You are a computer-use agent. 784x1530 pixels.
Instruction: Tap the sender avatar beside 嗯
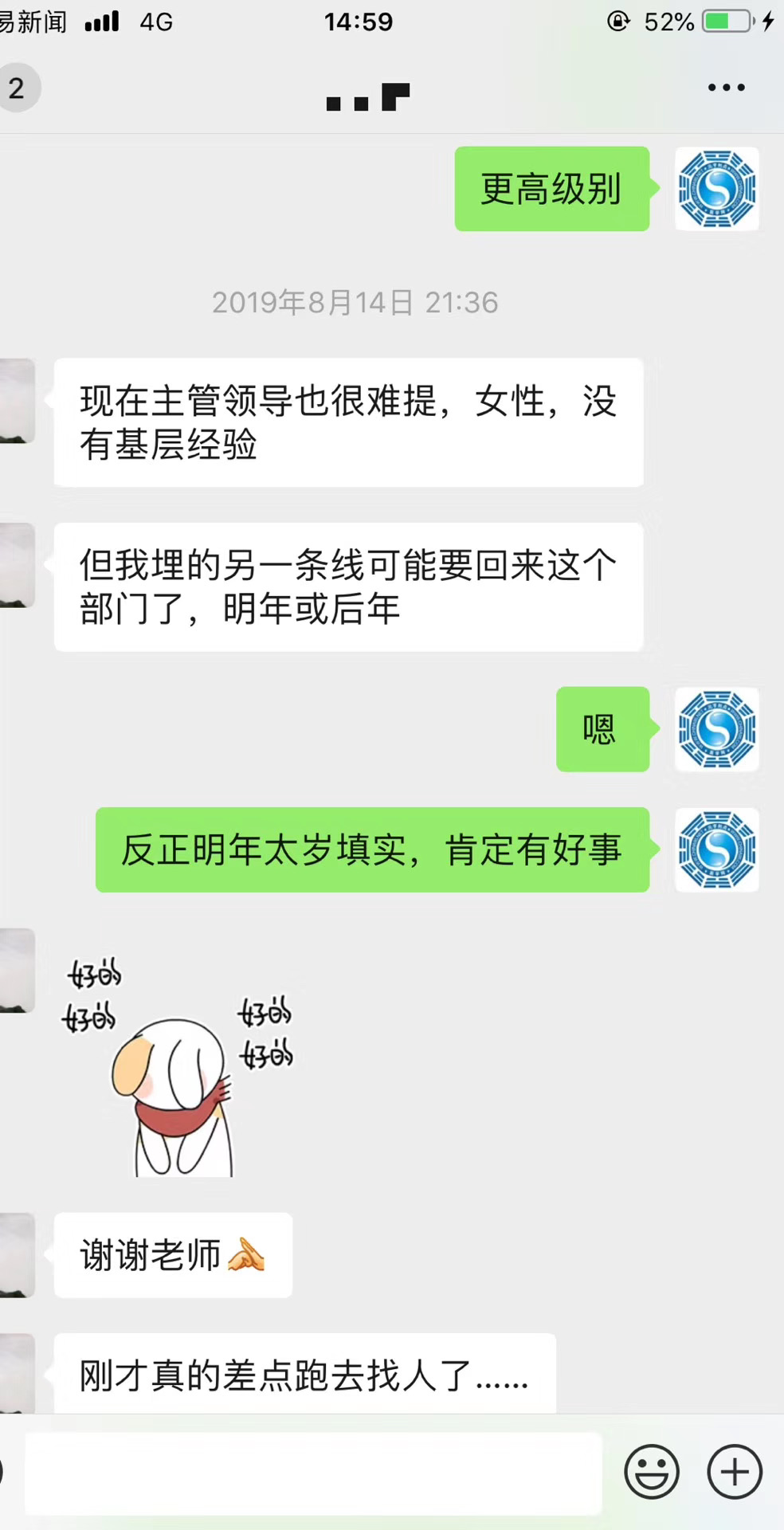pyautogui.click(x=716, y=729)
